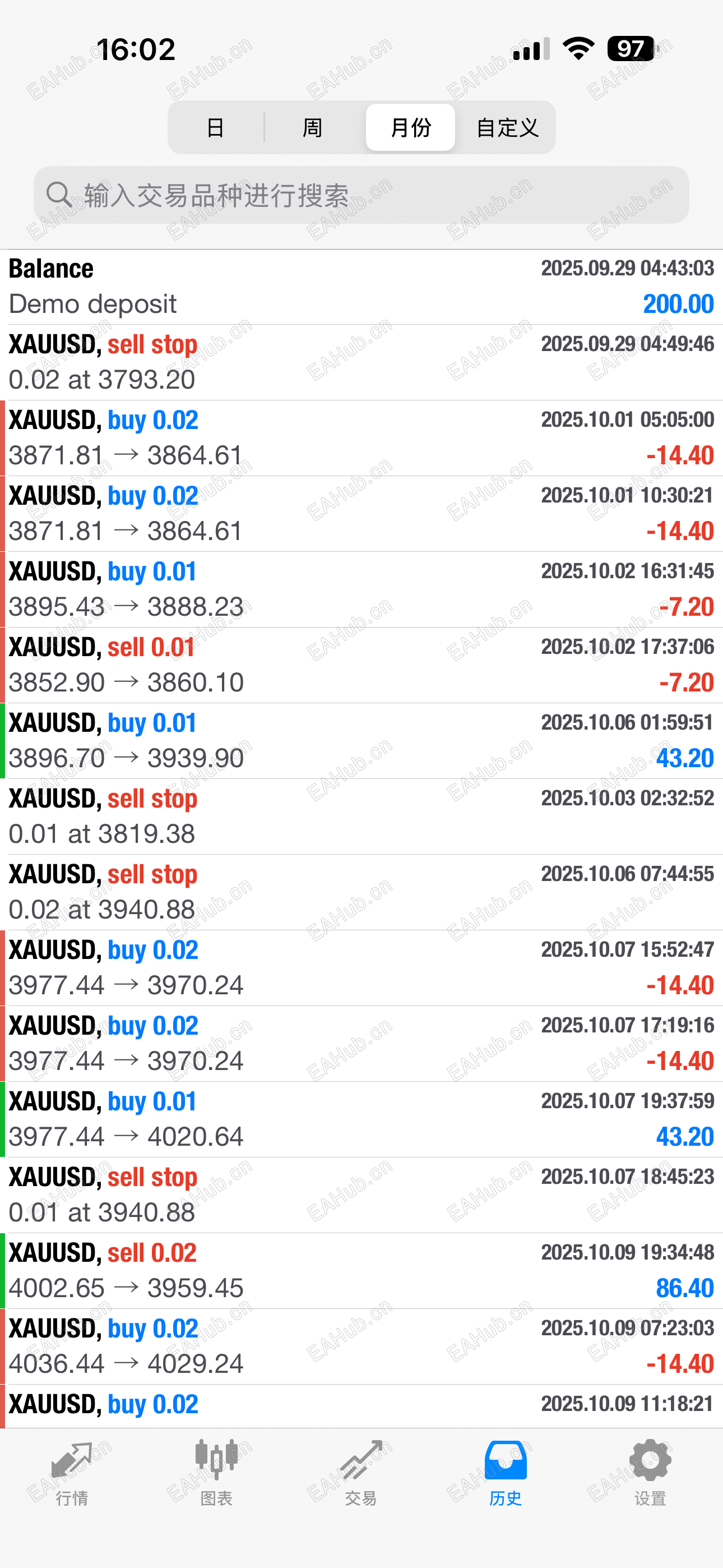Screen dimensions: 723x1568
Task: Open the sell stop order at 3793.20
Action: coord(361,362)
